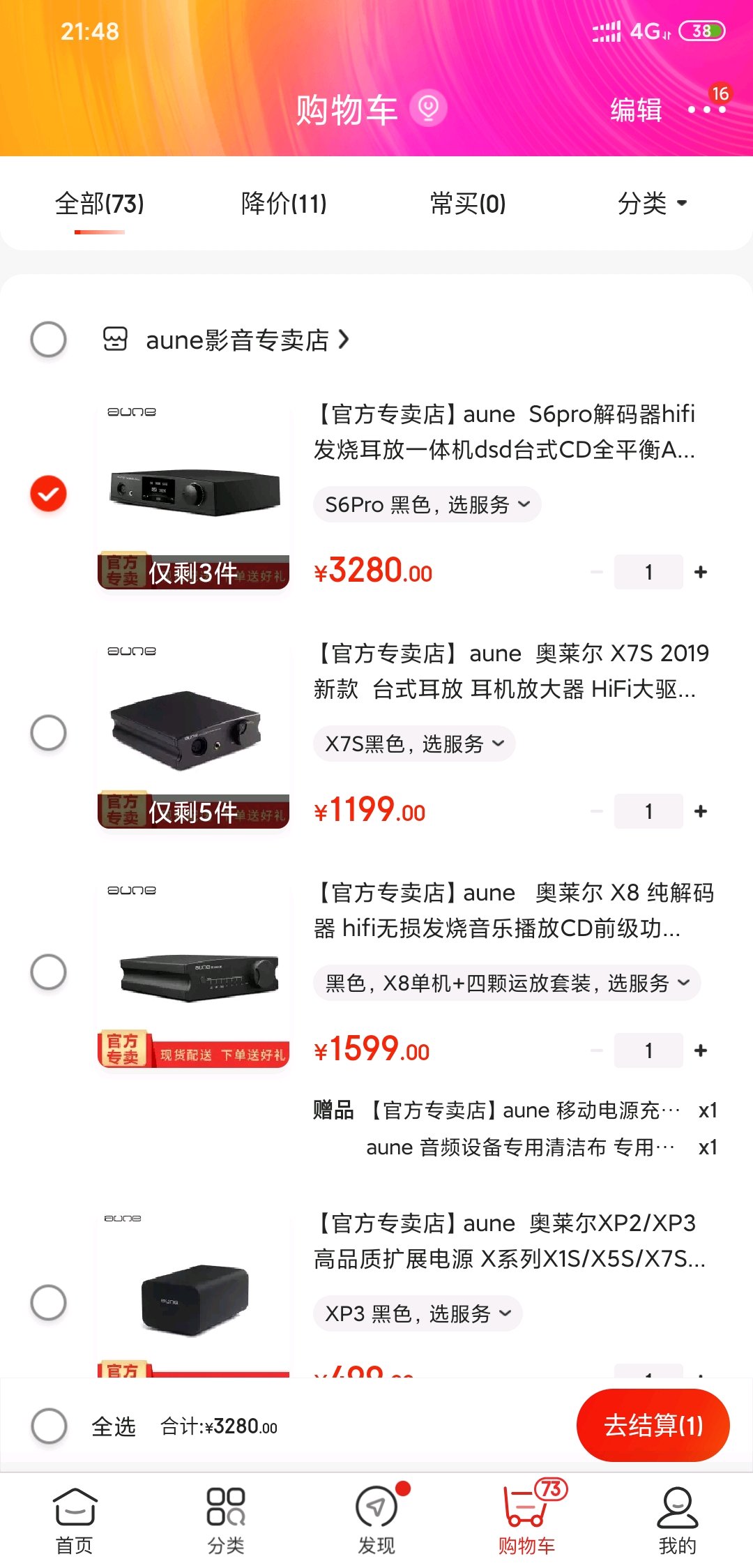Select the aune X7S item checkbox

click(x=49, y=732)
